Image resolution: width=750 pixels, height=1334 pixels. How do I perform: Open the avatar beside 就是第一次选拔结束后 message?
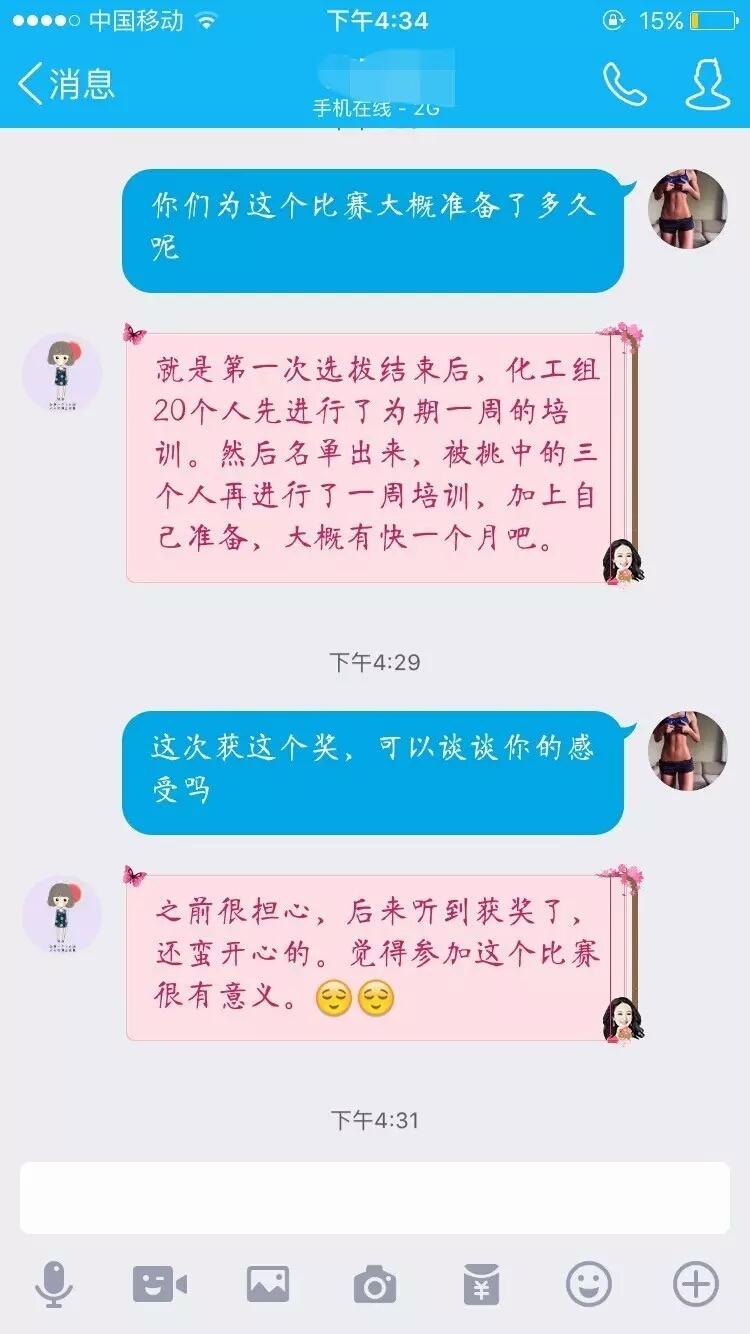(62, 373)
